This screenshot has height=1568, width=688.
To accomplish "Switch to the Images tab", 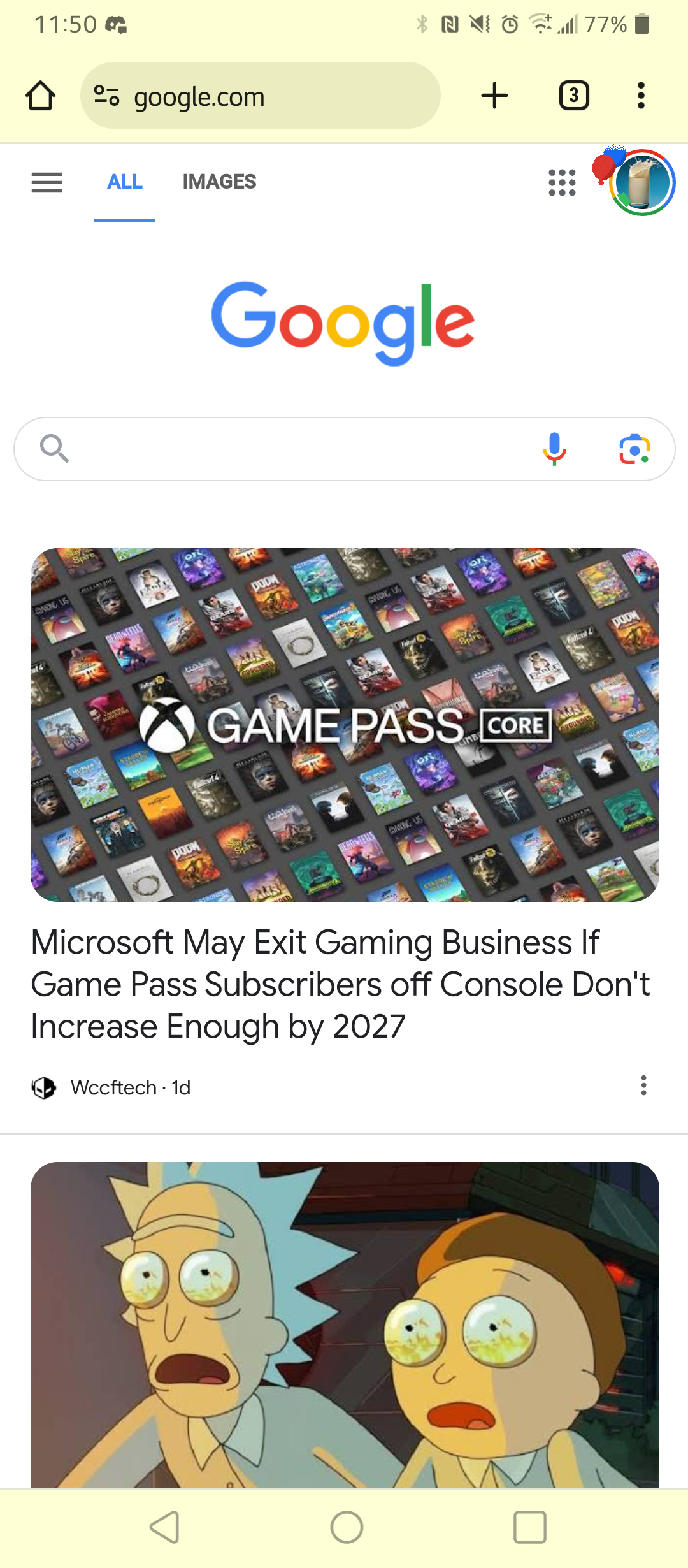I will pos(219,182).
